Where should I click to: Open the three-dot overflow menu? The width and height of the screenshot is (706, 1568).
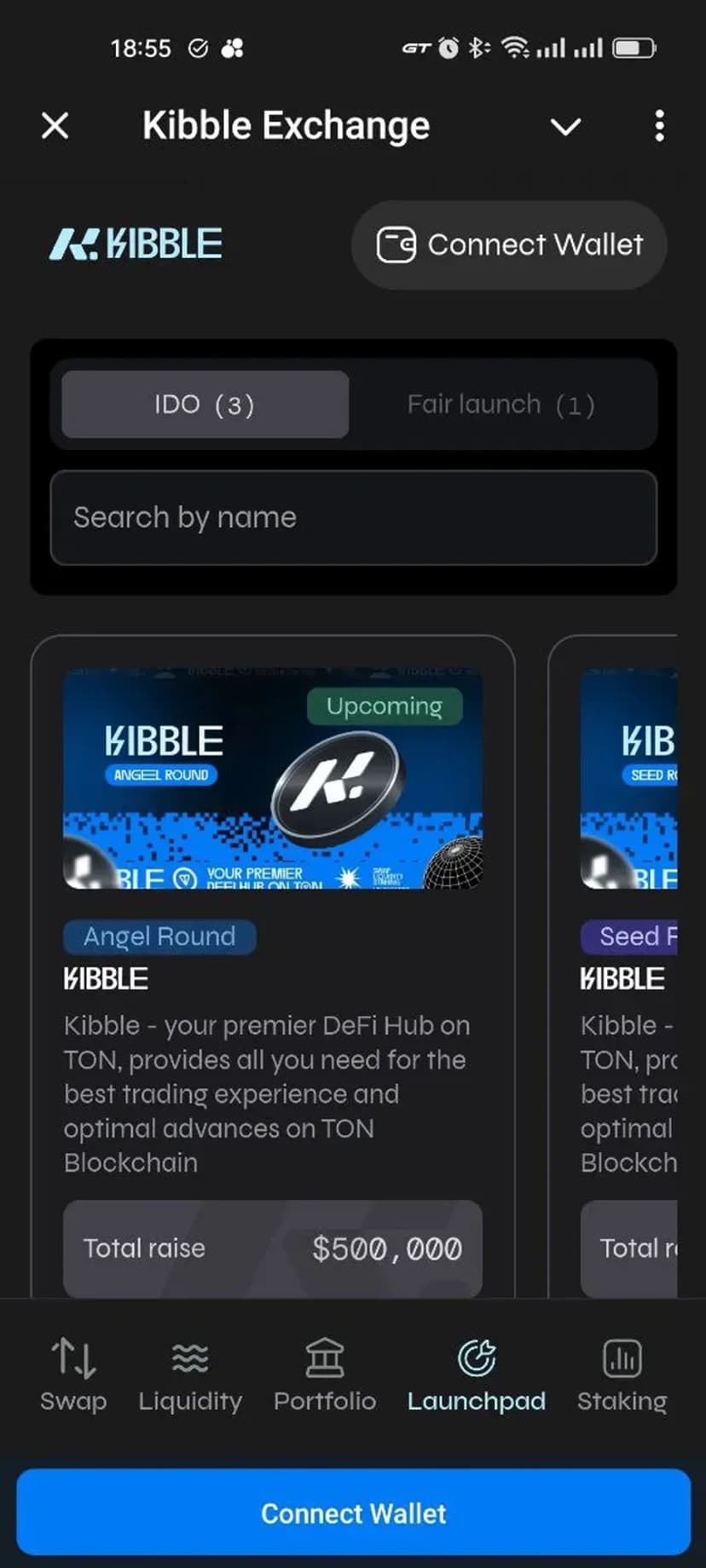click(658, 126)
